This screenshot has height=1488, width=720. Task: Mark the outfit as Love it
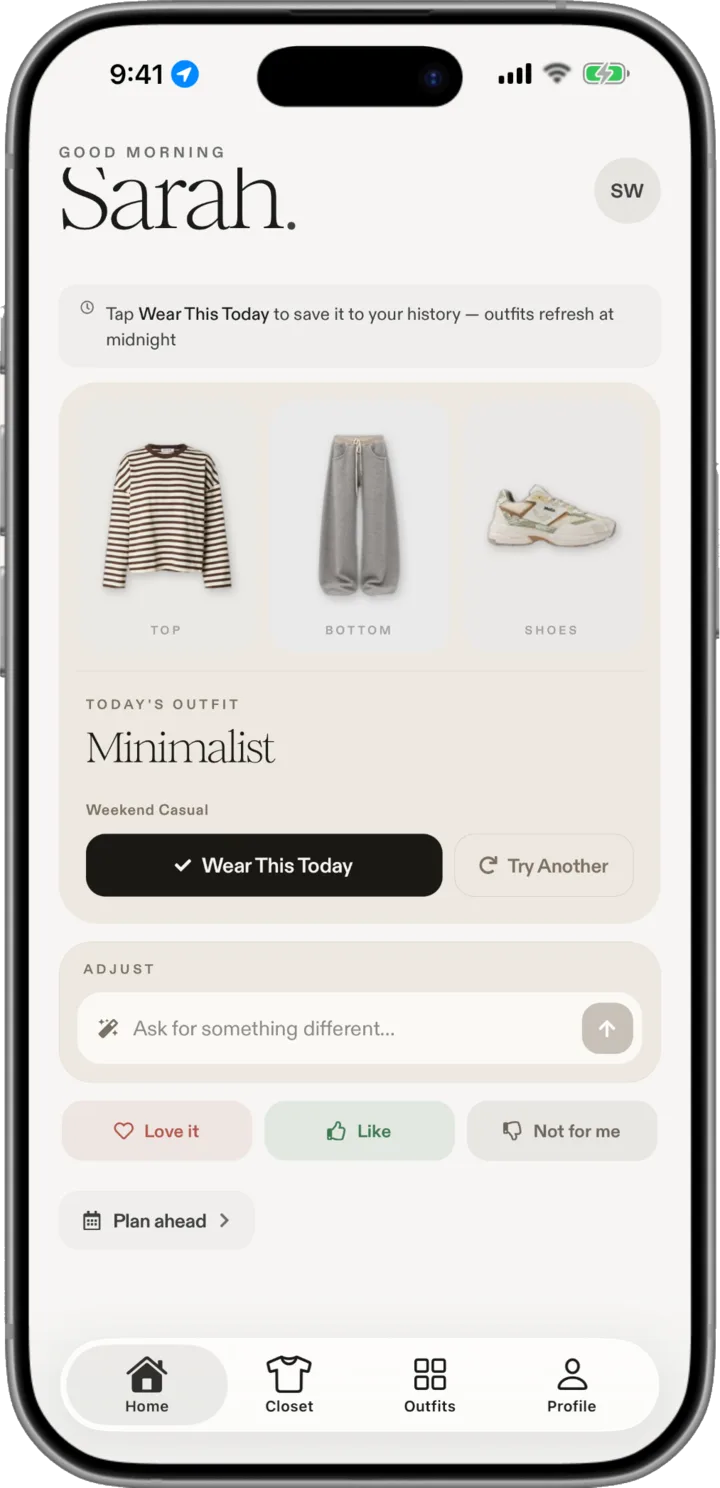click(157, 1131)
